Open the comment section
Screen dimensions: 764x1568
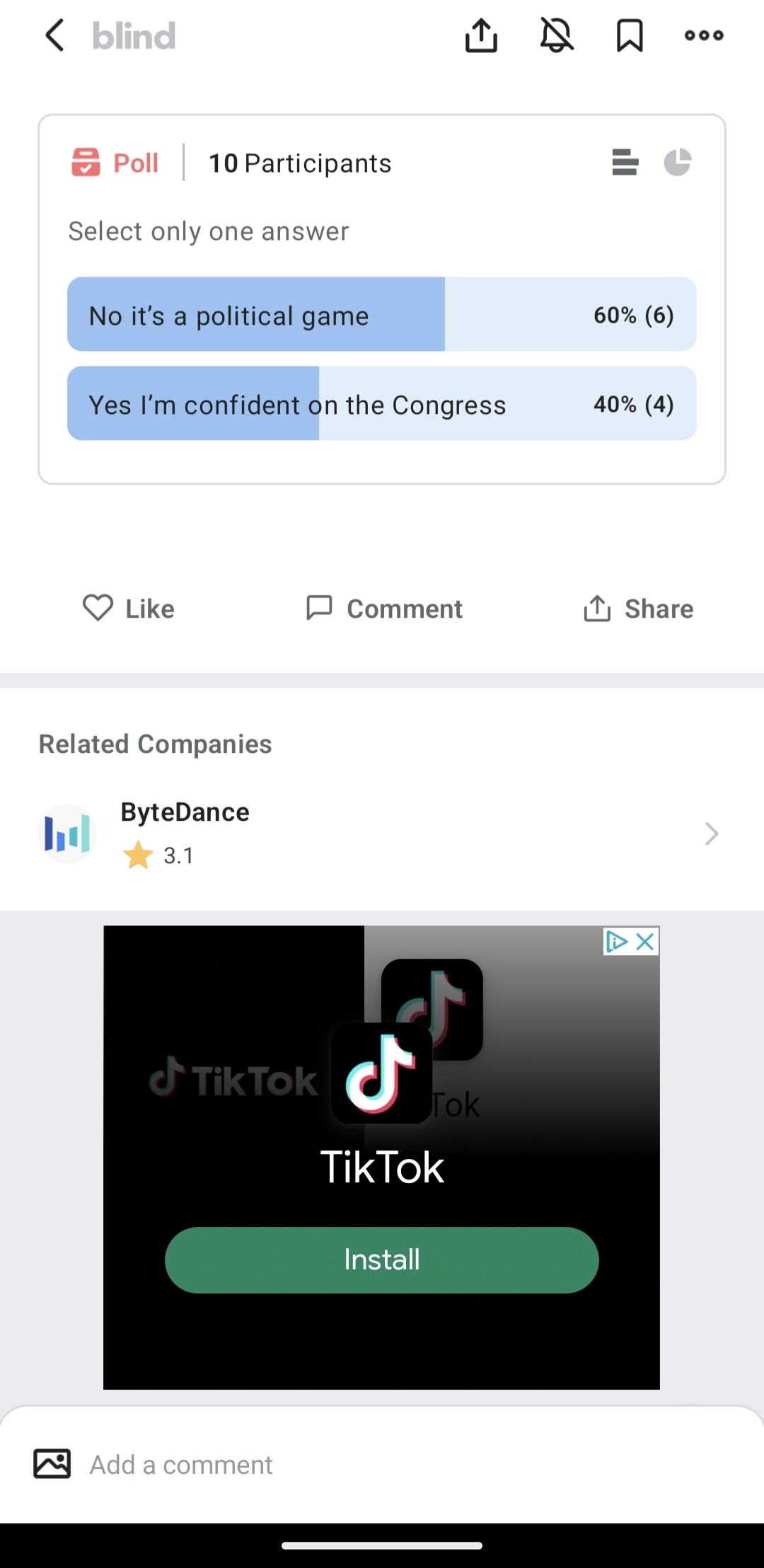[x=386, y=609]
